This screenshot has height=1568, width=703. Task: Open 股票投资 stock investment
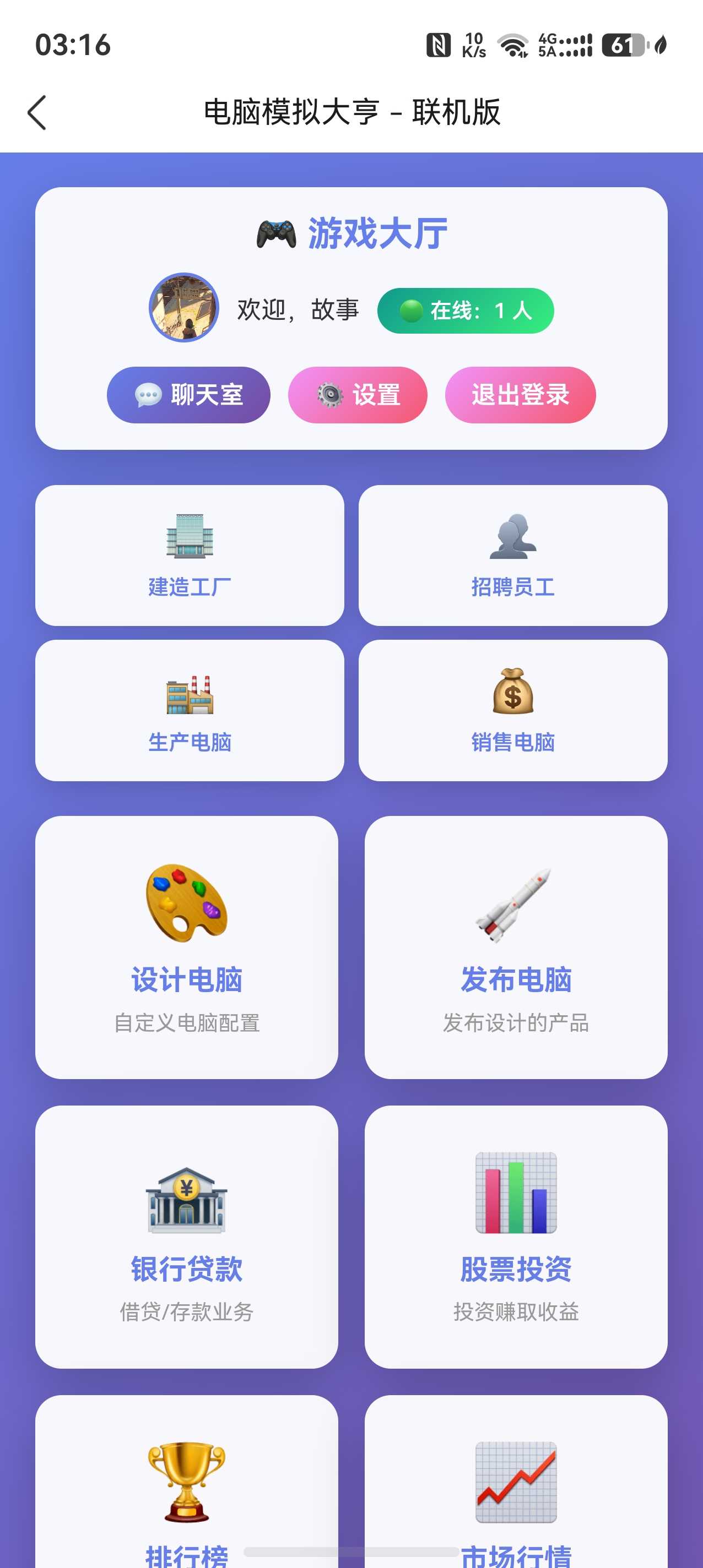(x=516, y=1237)
